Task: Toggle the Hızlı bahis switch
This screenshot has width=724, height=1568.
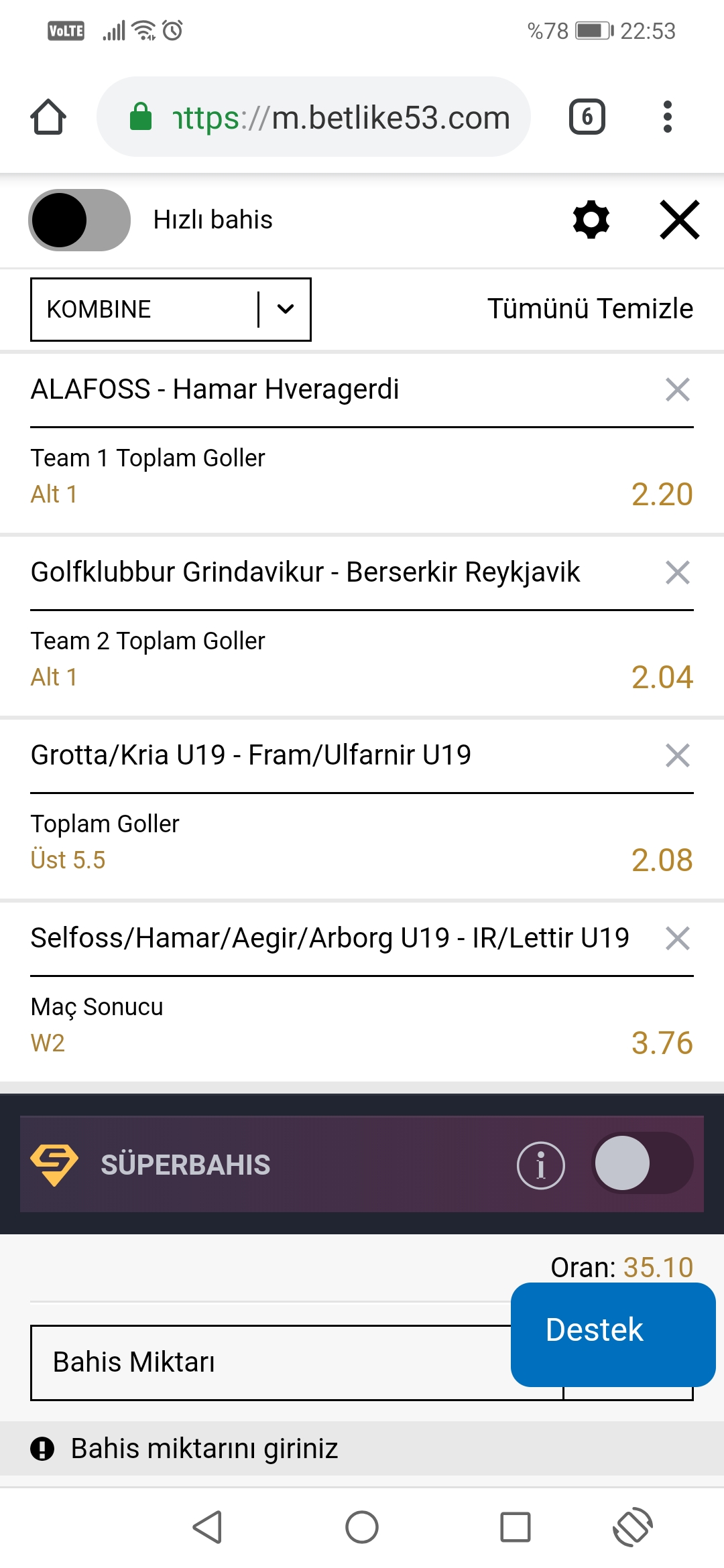Action: 79,220
